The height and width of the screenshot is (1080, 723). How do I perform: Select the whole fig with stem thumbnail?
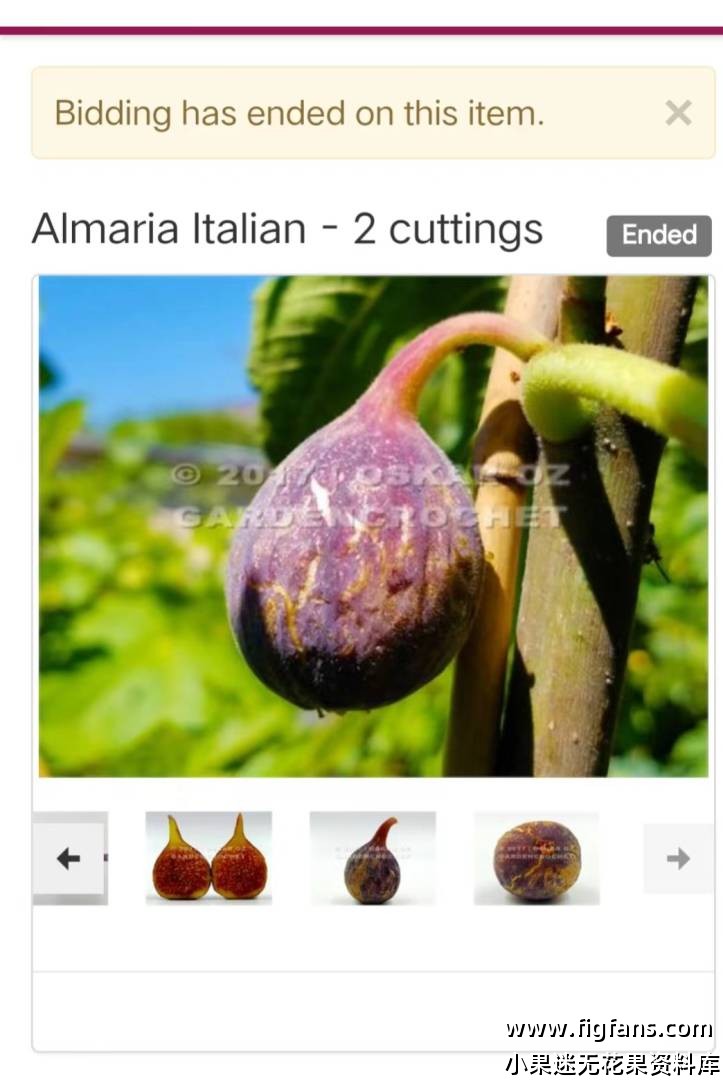click(x=372, y=858)
